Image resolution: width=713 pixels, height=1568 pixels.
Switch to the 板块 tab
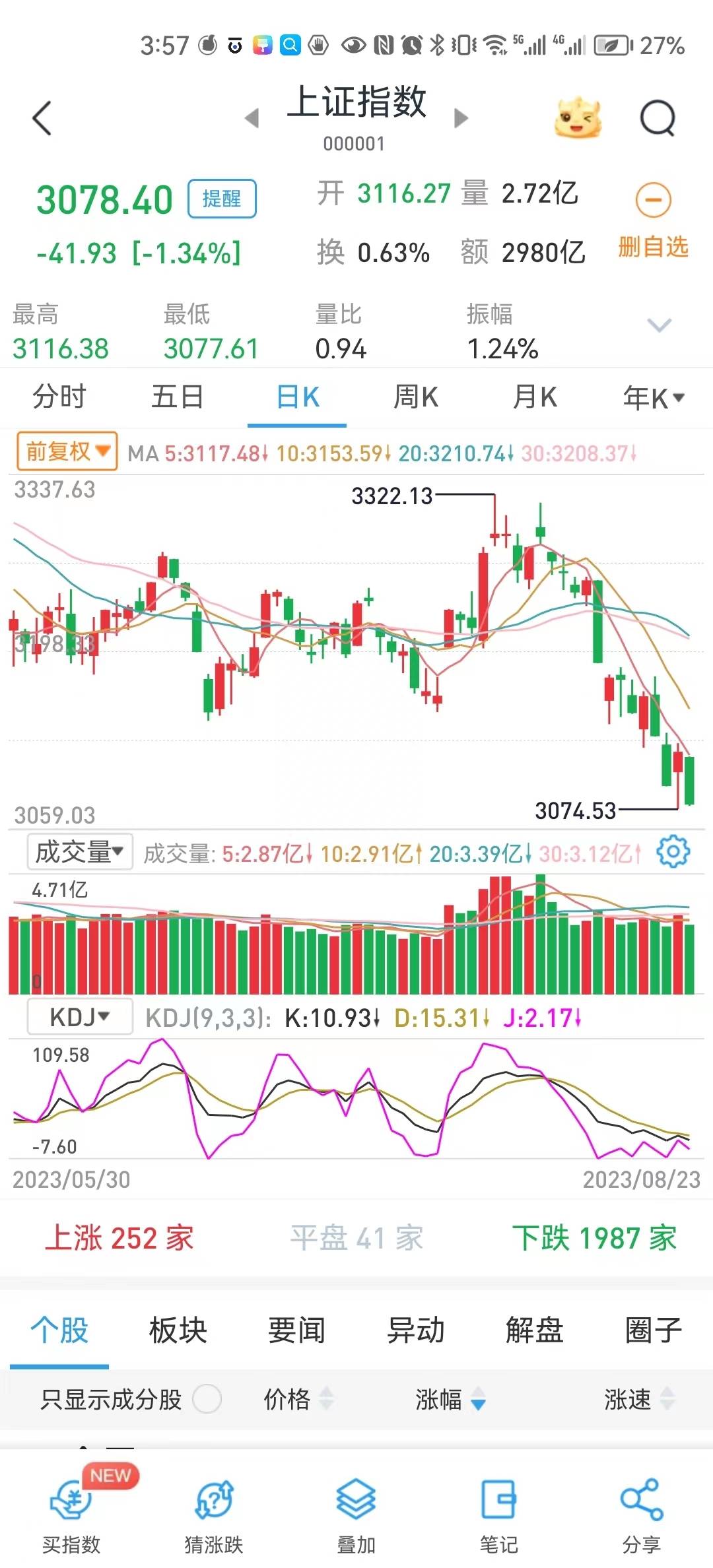click(x=178, y=1330)
